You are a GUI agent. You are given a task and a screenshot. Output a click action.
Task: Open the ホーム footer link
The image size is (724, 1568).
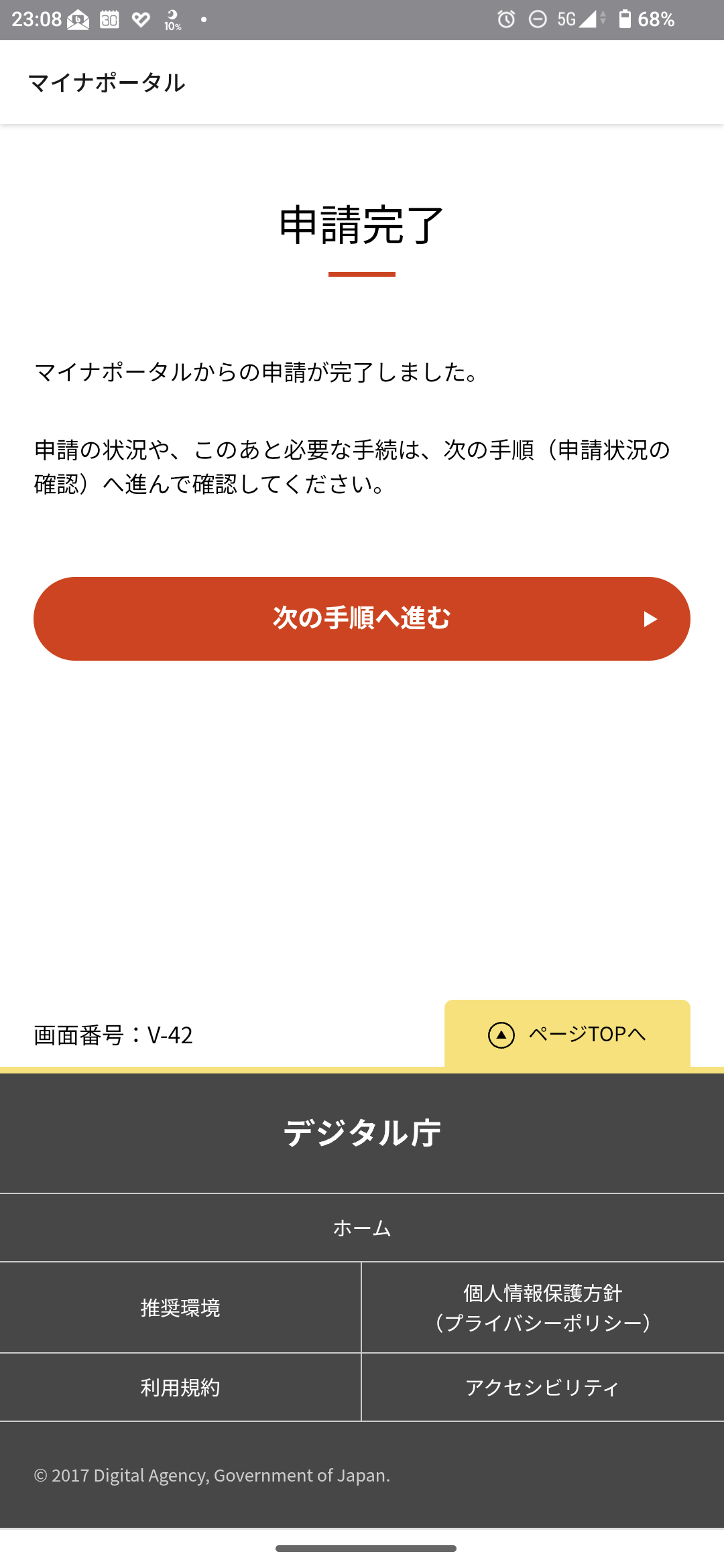pyautogui.click(x=362, y=1228)
